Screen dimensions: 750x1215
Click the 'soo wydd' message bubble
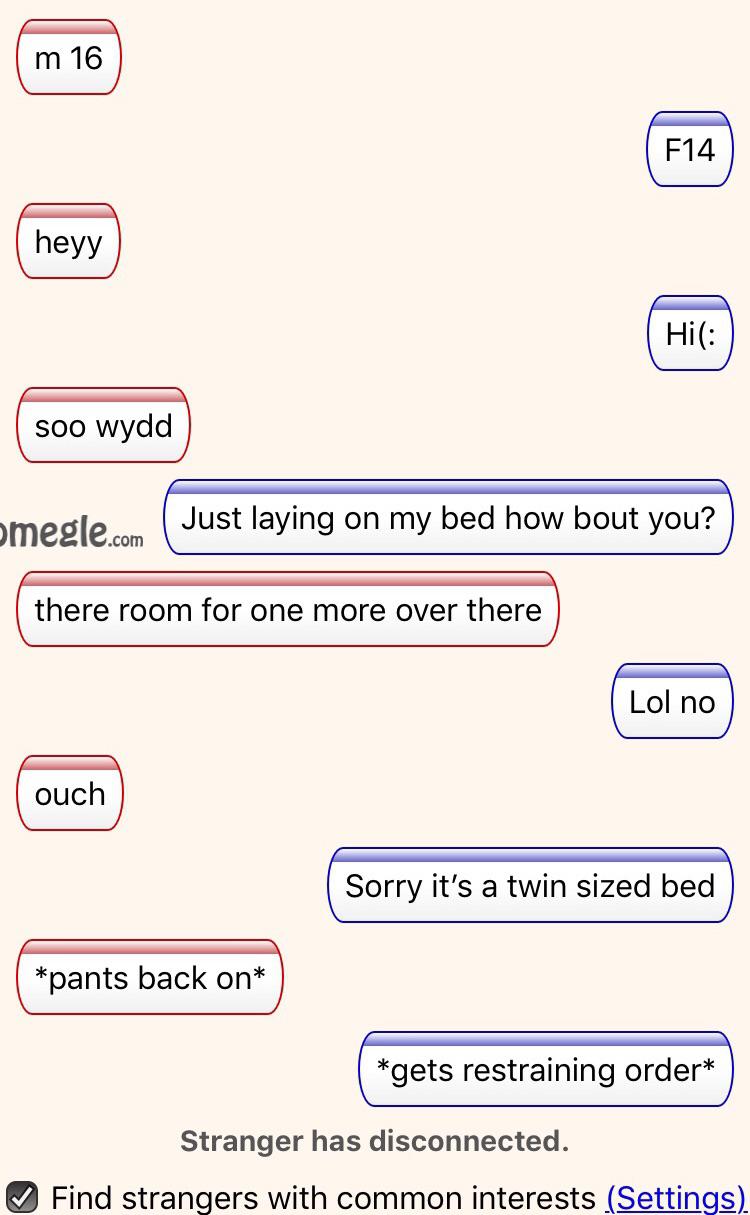click(x=103, y=426)
